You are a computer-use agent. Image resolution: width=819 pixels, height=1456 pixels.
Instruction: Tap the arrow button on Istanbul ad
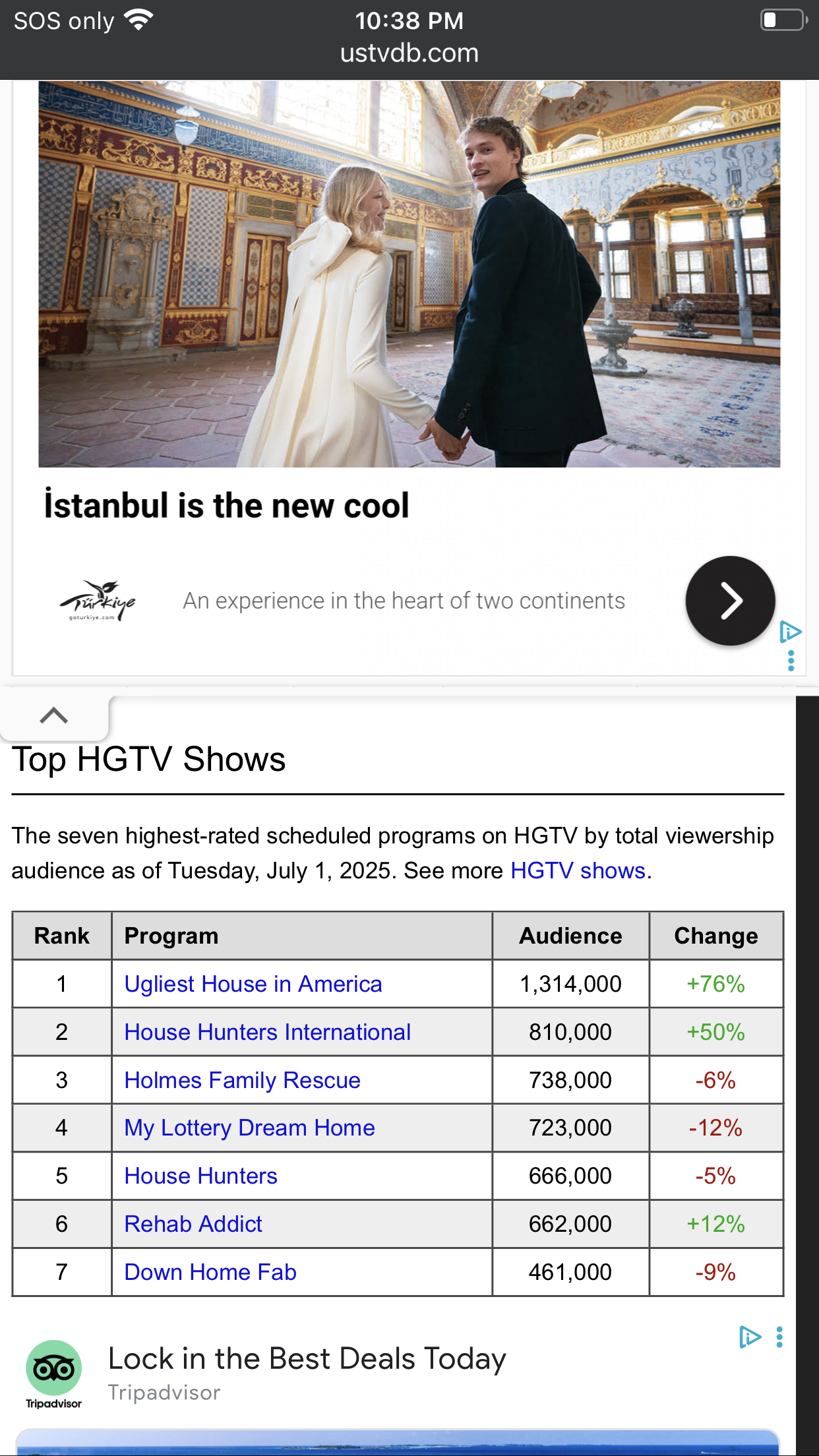click(730, 601)
